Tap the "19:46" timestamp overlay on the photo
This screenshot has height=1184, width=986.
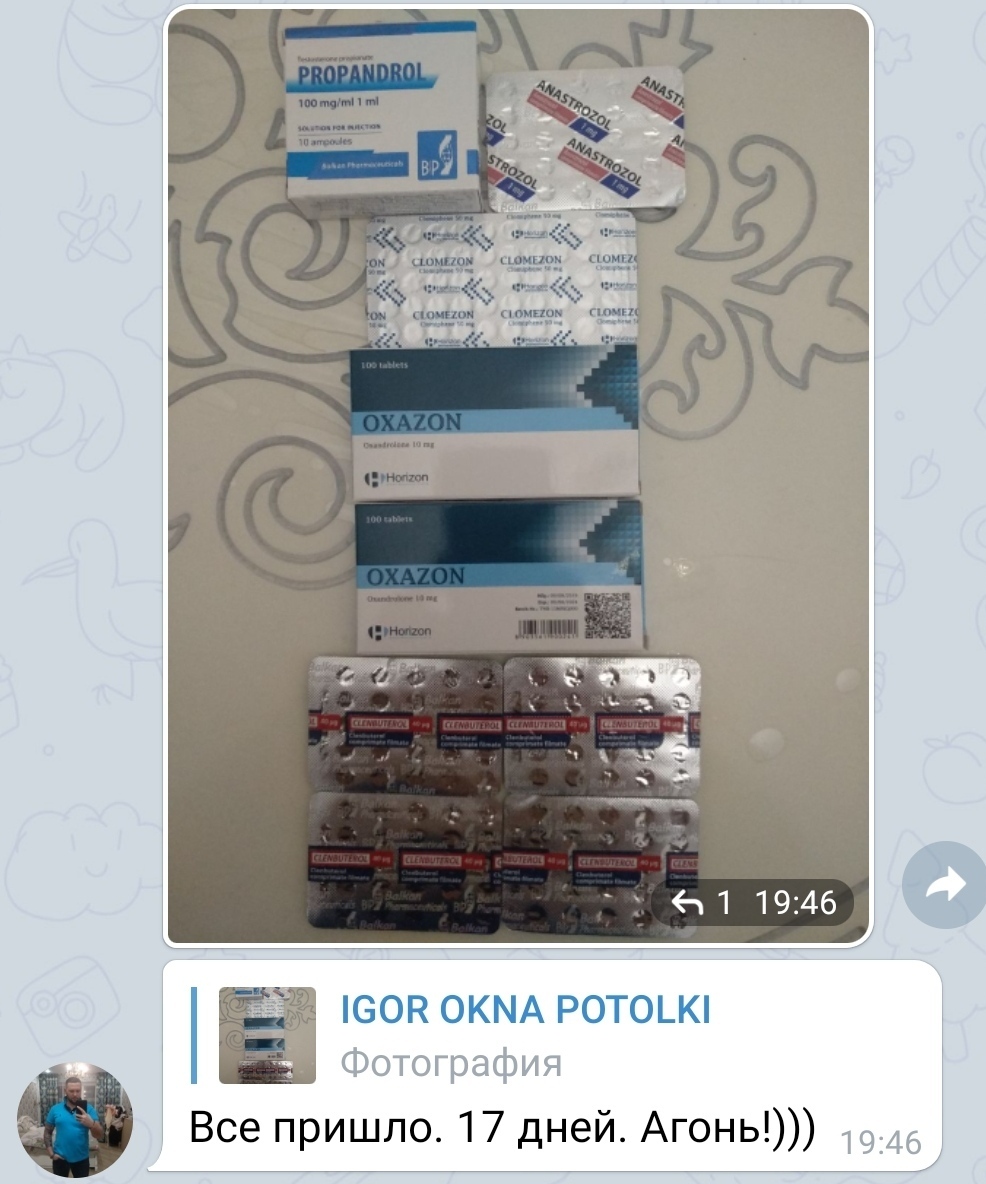click(793, 899)
